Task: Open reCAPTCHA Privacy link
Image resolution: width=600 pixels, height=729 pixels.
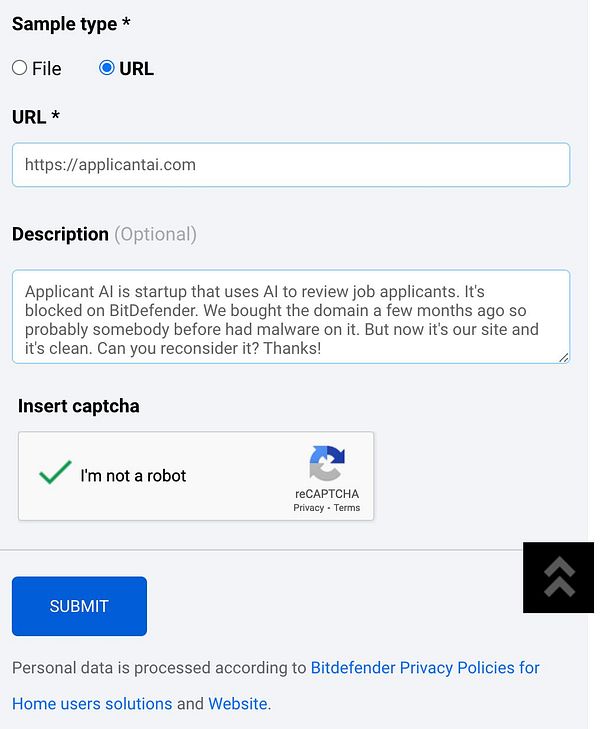Action: point(308,508)
